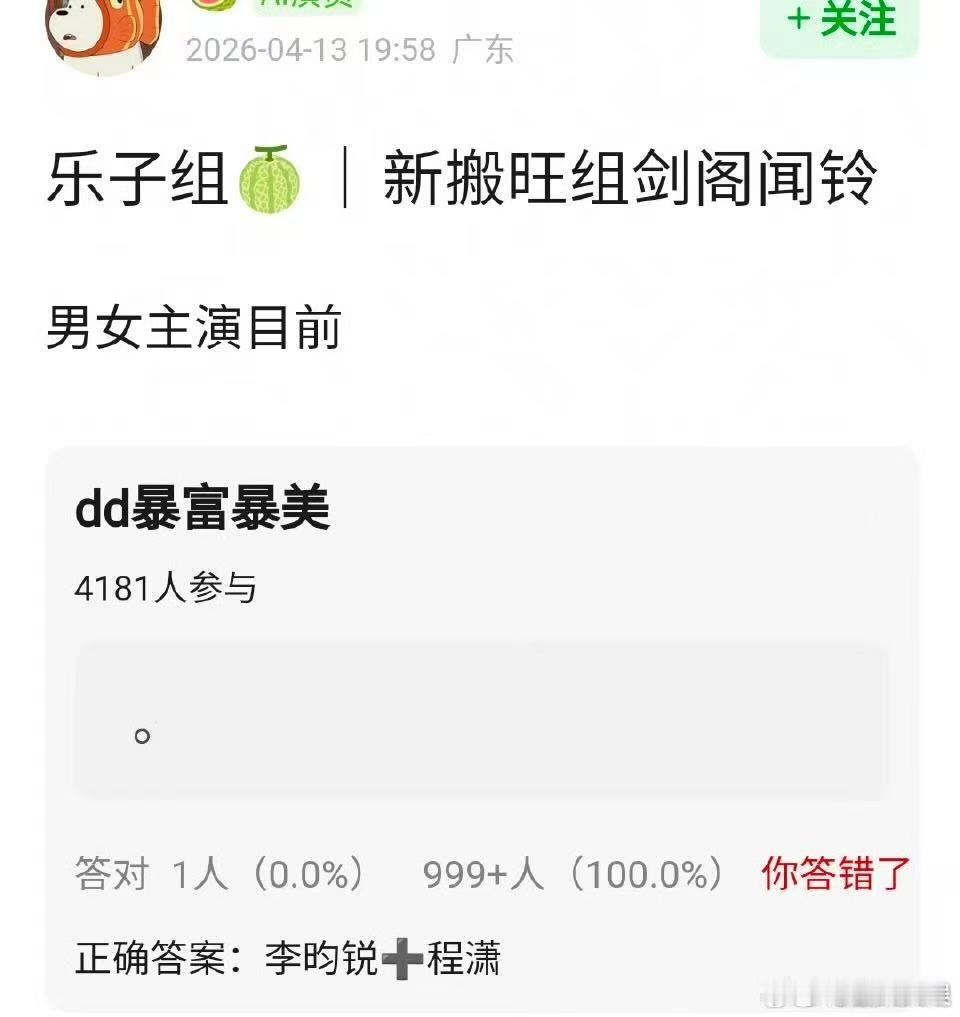
Task: Click the 广东 location tag
Action: click(485, 46)
